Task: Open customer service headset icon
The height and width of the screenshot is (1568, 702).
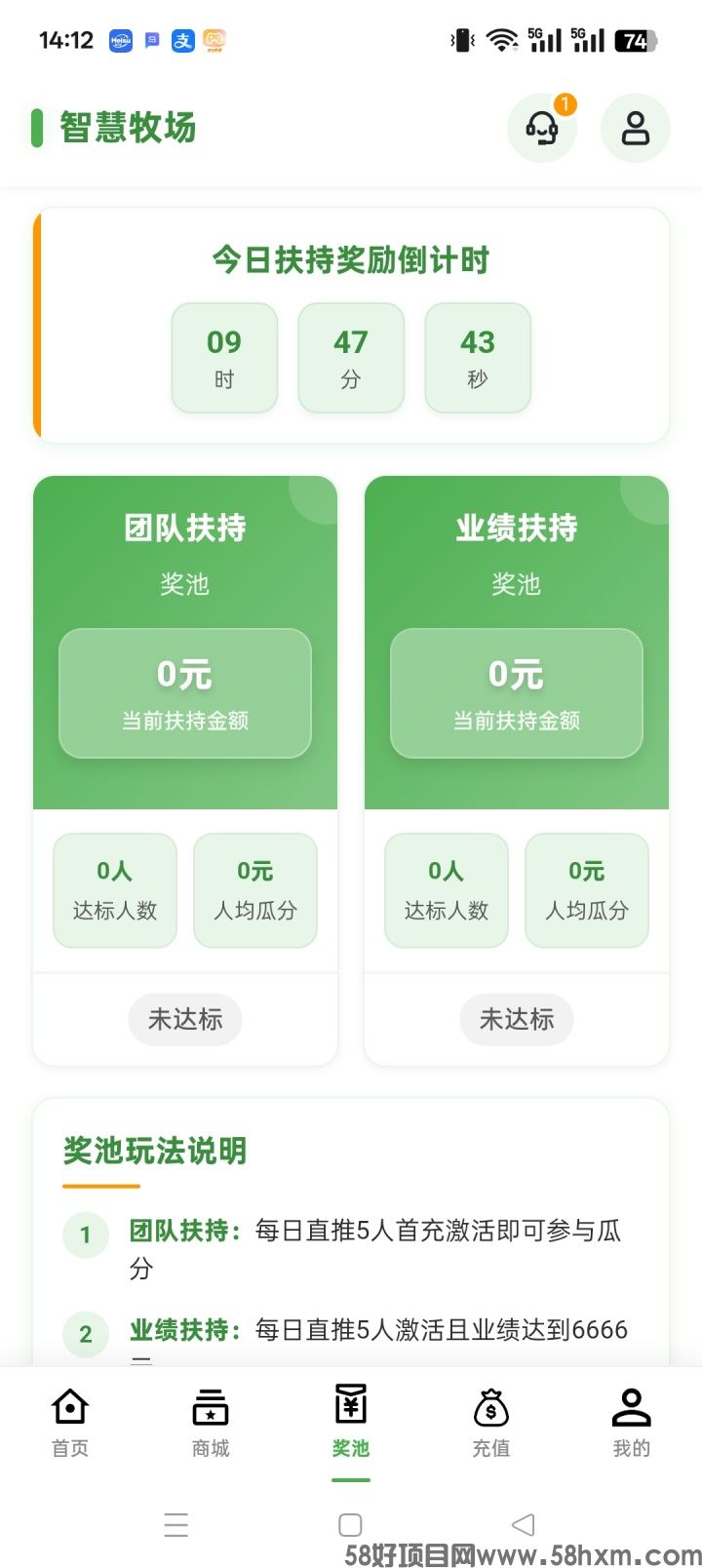Action: click(x=542, y=128)
